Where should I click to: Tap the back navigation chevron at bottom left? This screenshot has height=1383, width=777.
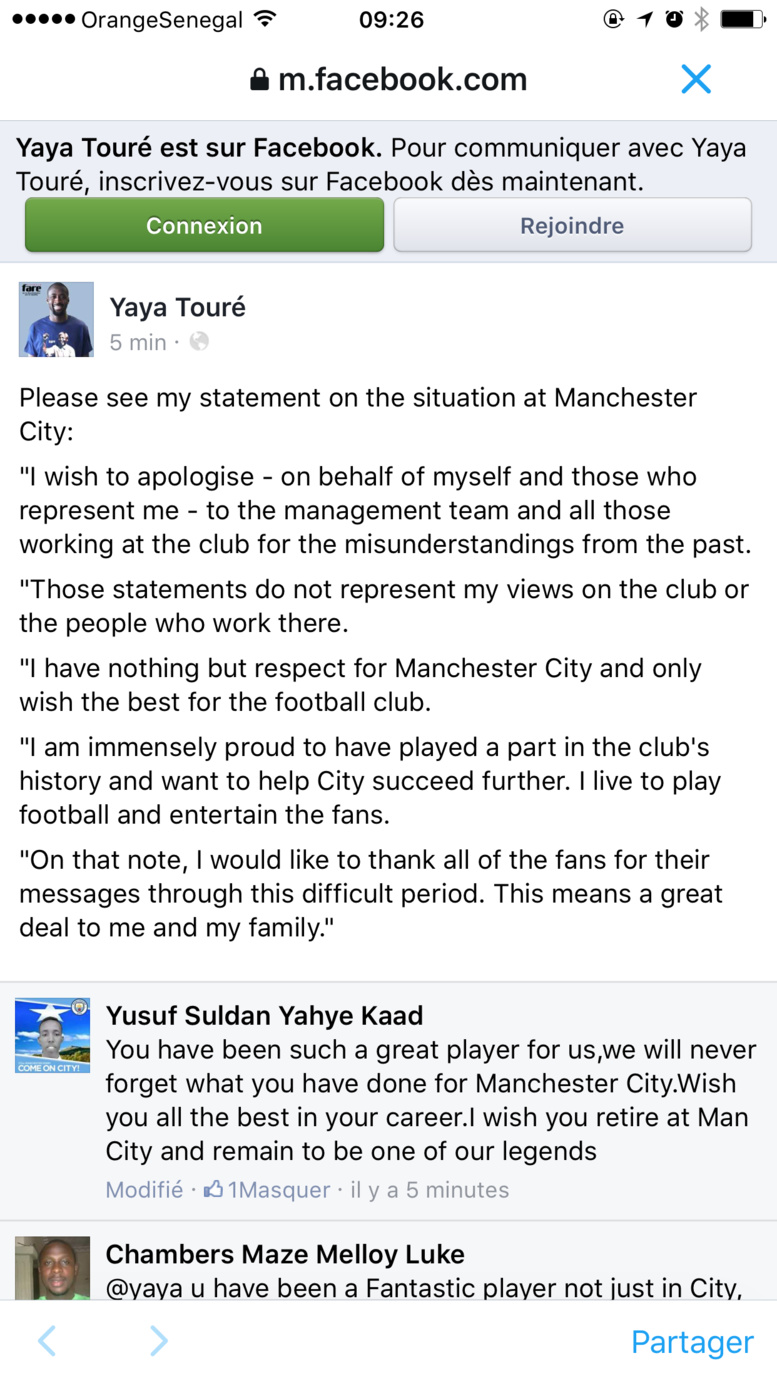coord(47,1341)
